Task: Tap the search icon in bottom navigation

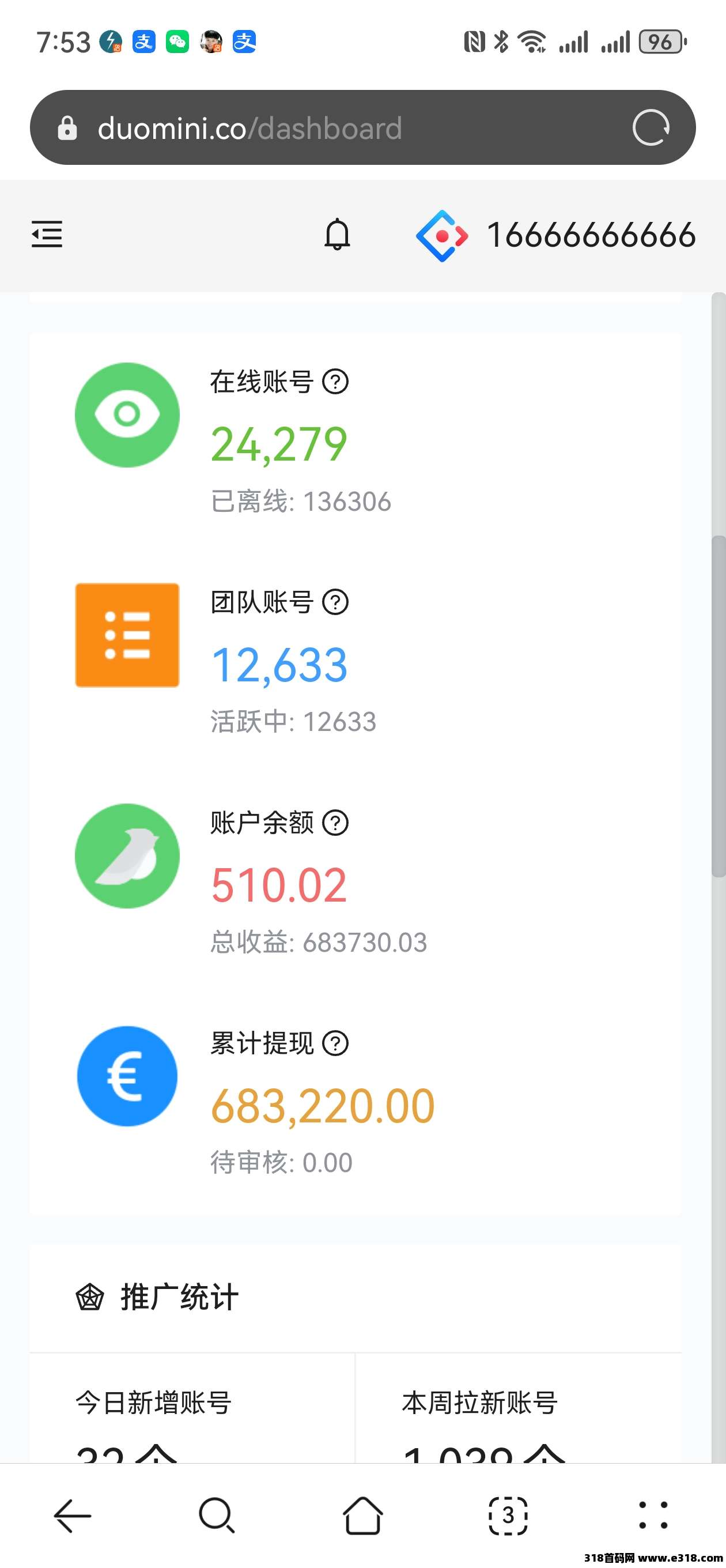Action: [218, 1516]
